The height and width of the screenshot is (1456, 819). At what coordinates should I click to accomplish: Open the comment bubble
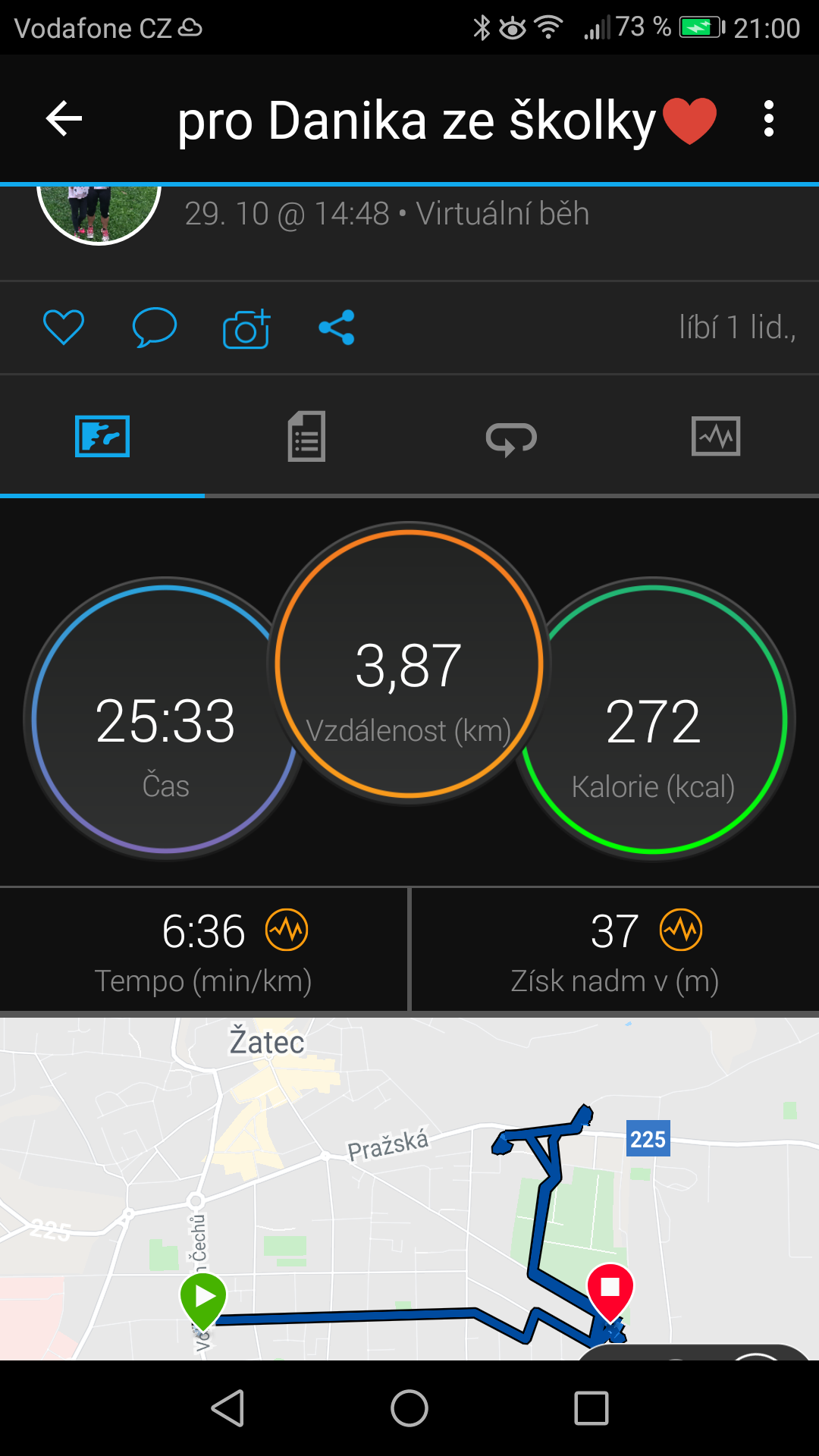155,328
